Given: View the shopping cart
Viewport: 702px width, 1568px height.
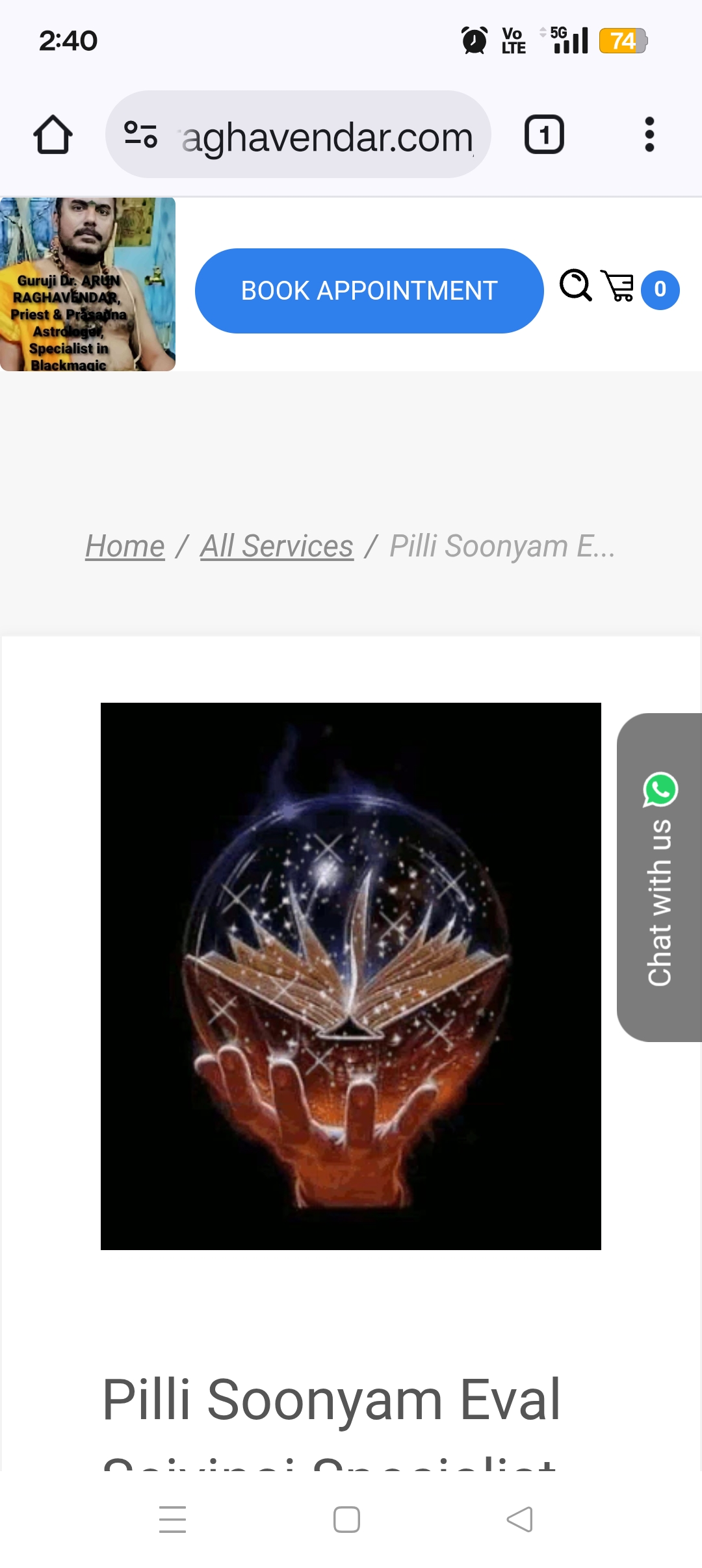Looking at the screenshot, I should (619, 287).
